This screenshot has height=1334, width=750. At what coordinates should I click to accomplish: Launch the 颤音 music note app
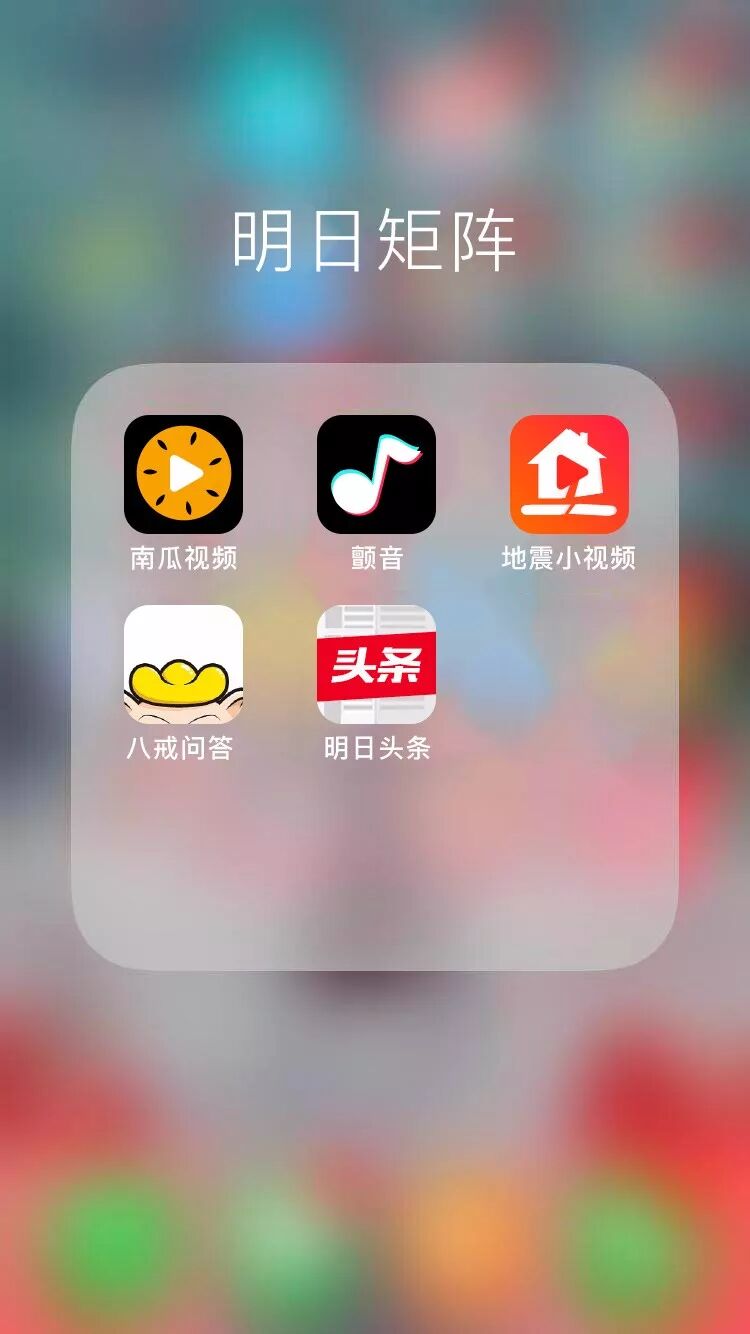[x=376, y=474]
